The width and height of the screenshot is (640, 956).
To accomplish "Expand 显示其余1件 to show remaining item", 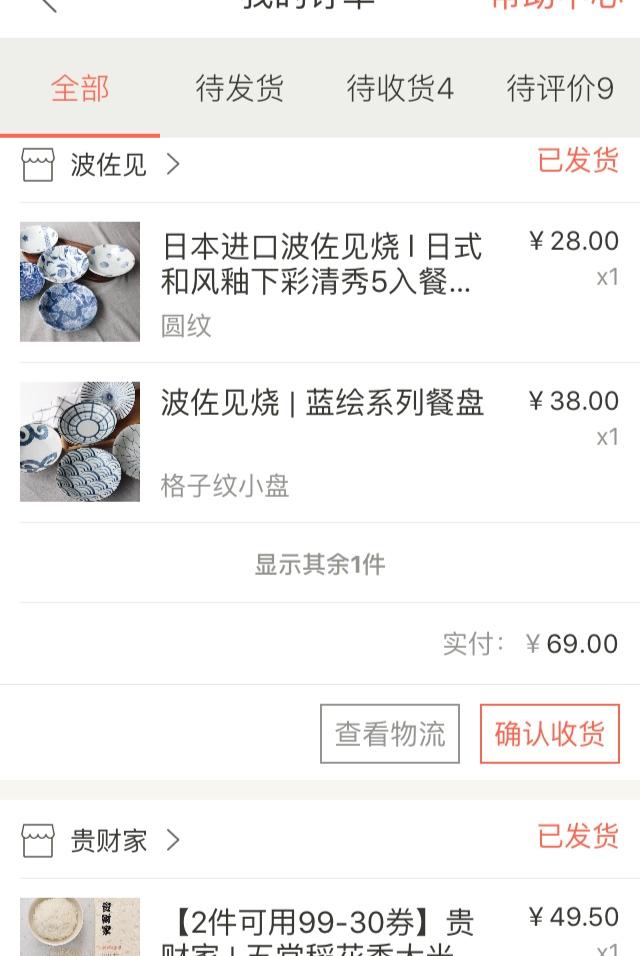I will click(x=320, y=564).
